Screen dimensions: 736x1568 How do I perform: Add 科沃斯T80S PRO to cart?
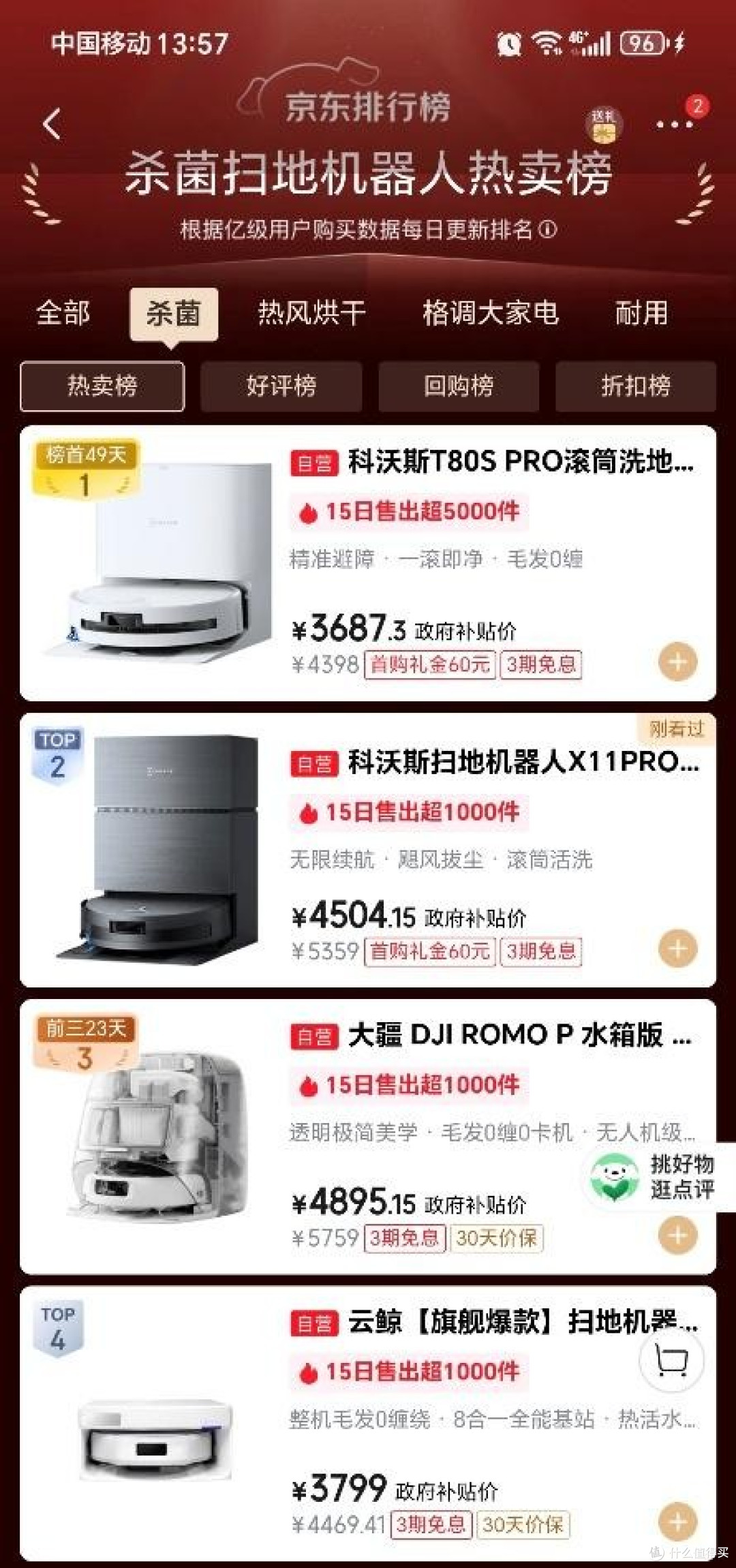678,662
